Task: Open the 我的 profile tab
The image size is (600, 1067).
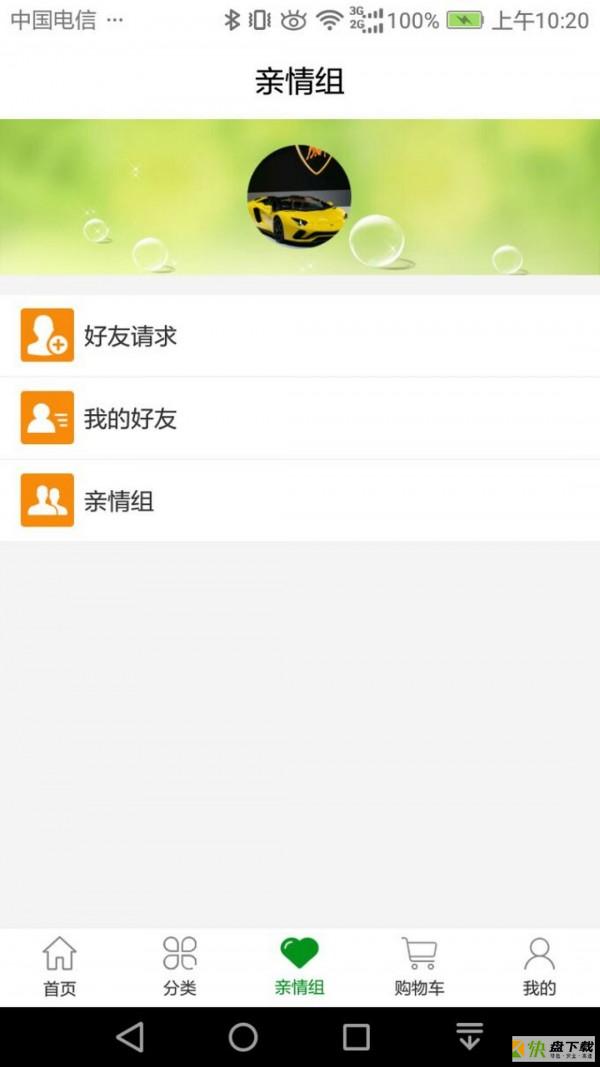Action: click(539, 966)
